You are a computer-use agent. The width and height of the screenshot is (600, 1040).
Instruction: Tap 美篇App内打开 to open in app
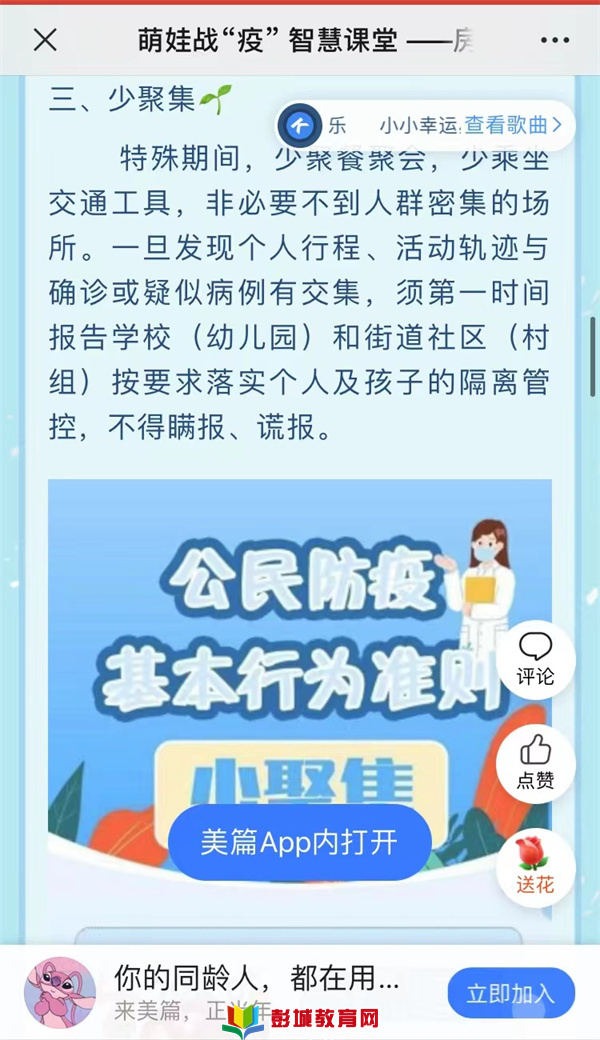(x=299, y=842)
